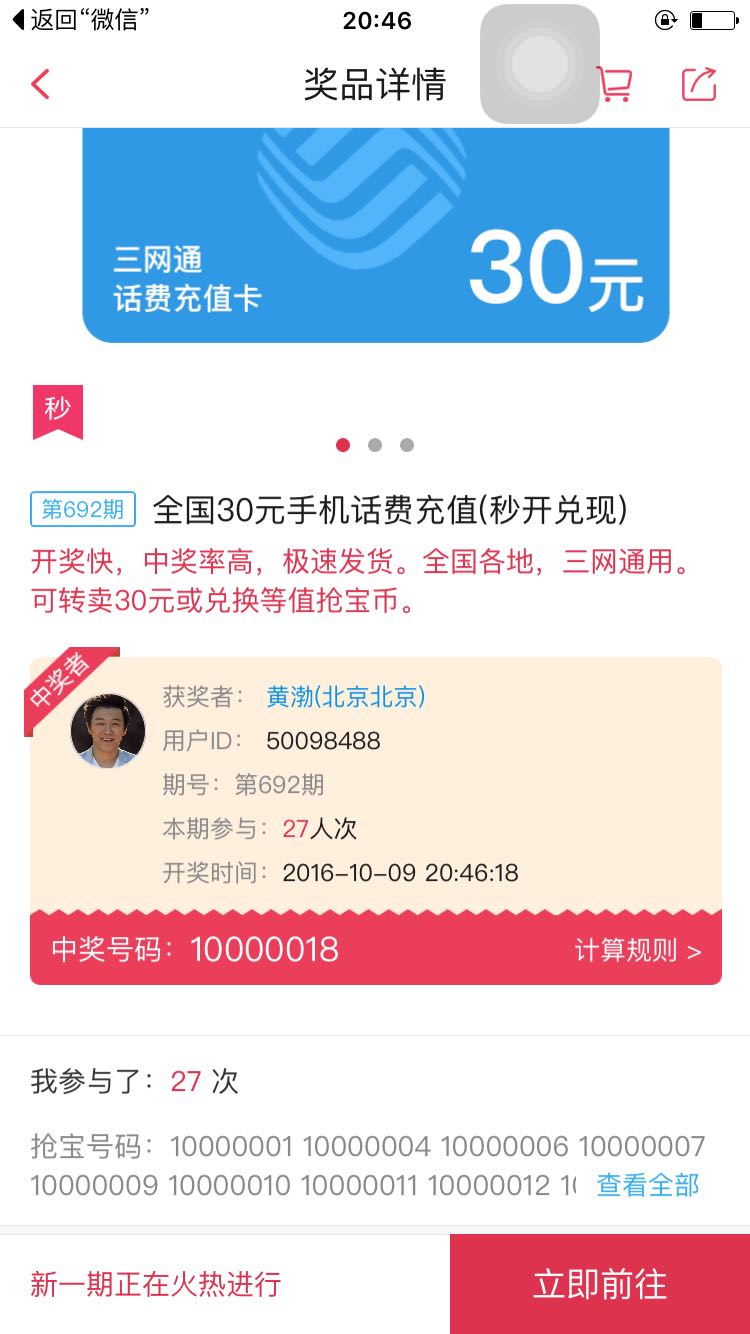View 计算规则 for the winning number
Viewport: 750px width, 1334px height.
tap(638, 950)
